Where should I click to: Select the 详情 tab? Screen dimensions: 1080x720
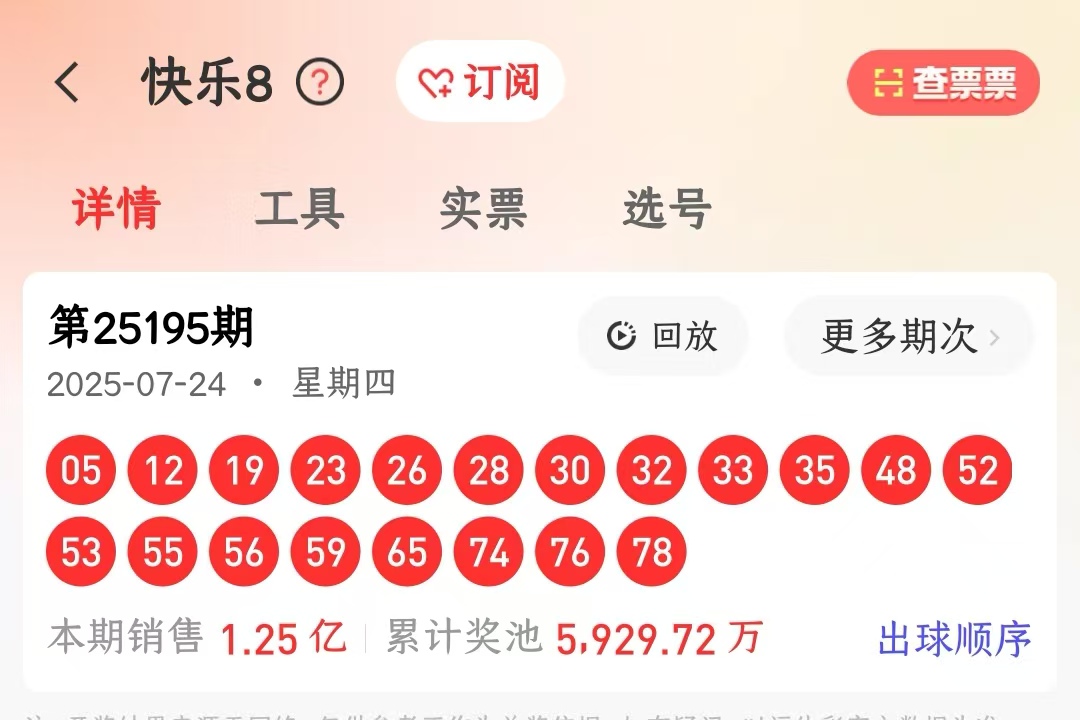[117, 207]
